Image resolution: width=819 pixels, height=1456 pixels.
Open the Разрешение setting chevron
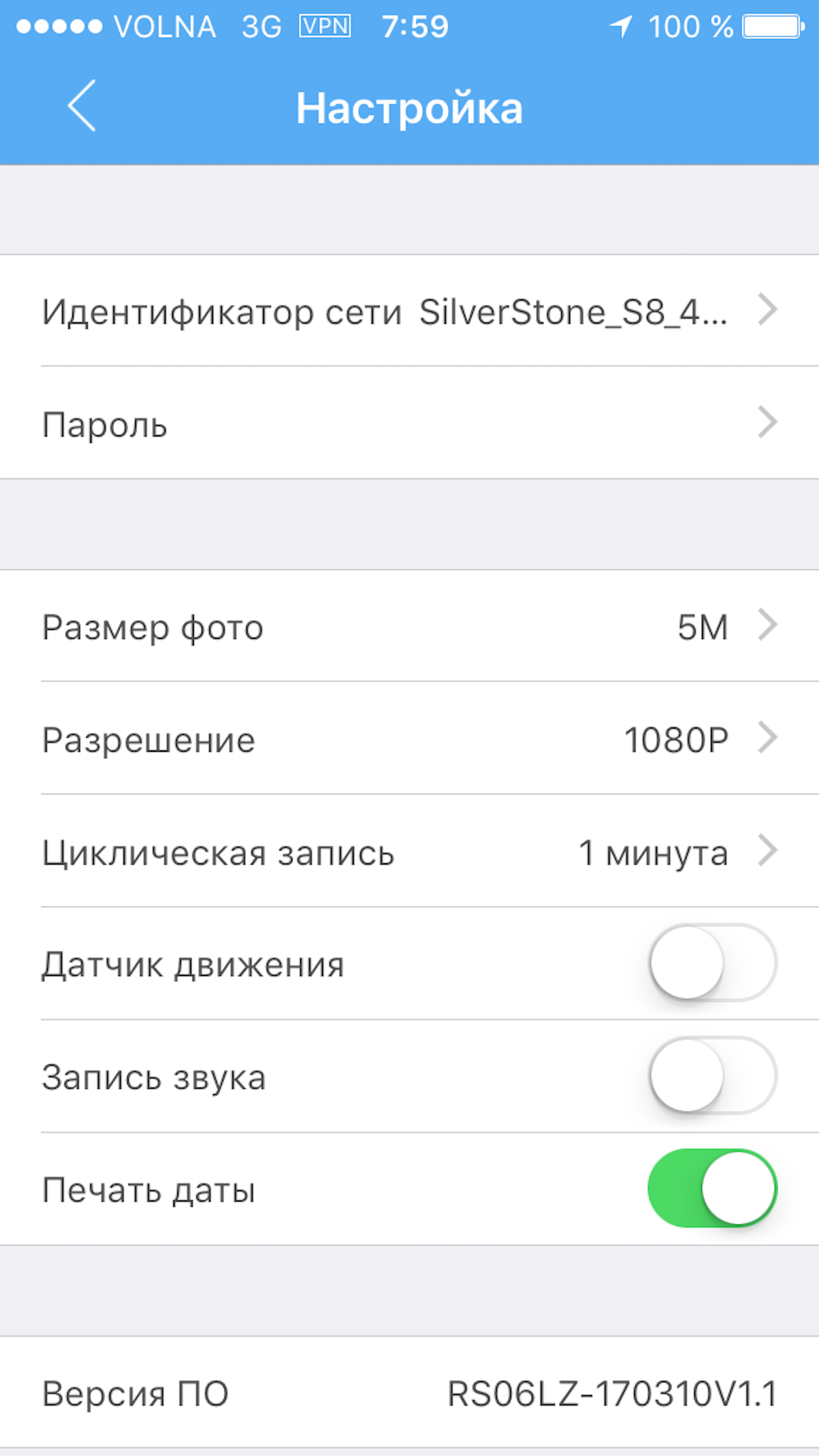point(767,739)
